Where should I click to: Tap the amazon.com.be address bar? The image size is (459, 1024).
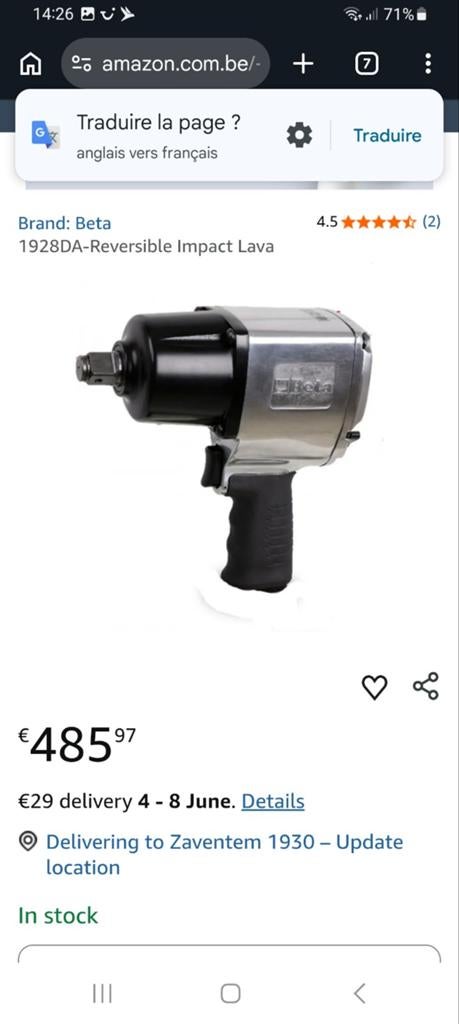click(x=165, y=63)
